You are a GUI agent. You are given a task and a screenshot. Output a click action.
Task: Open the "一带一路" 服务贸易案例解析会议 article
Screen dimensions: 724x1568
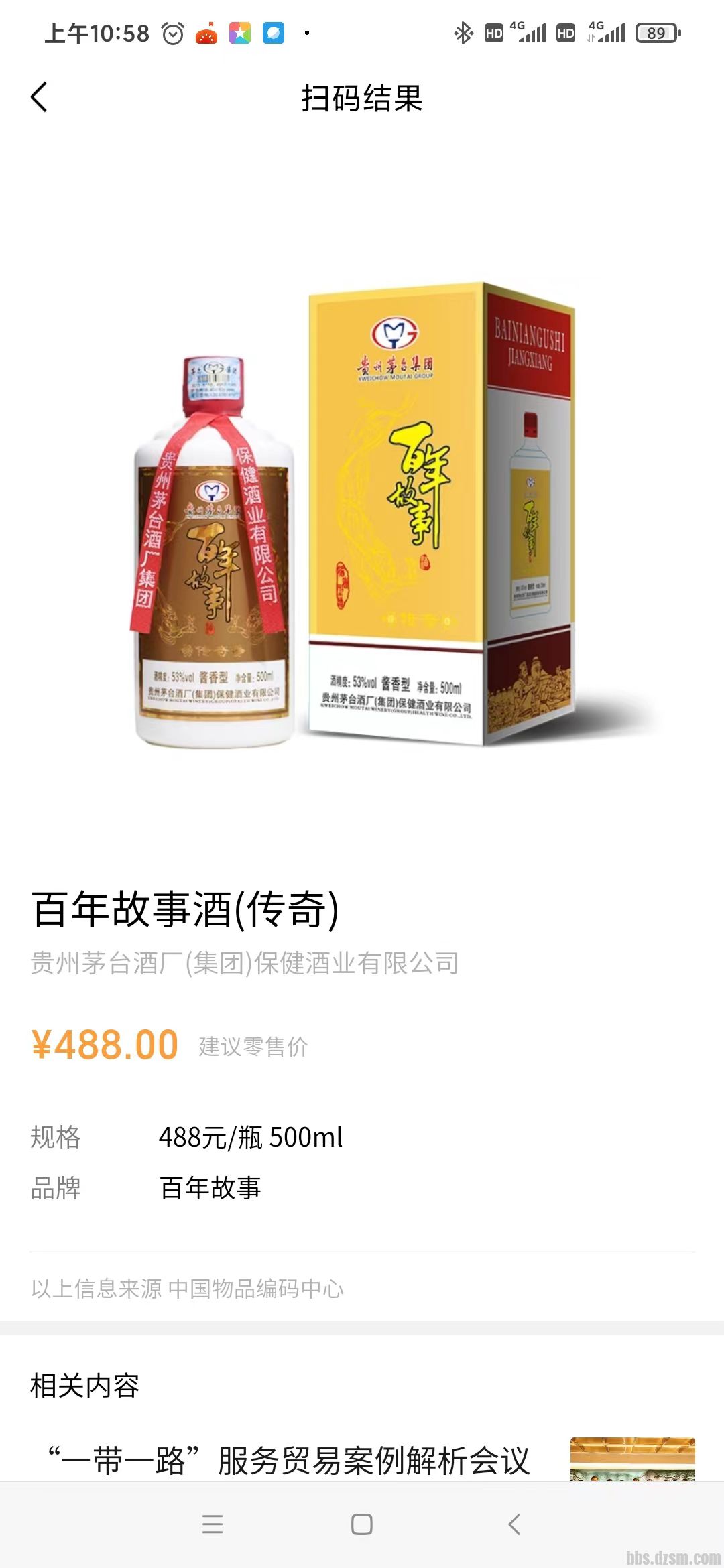click(290, 1461)
